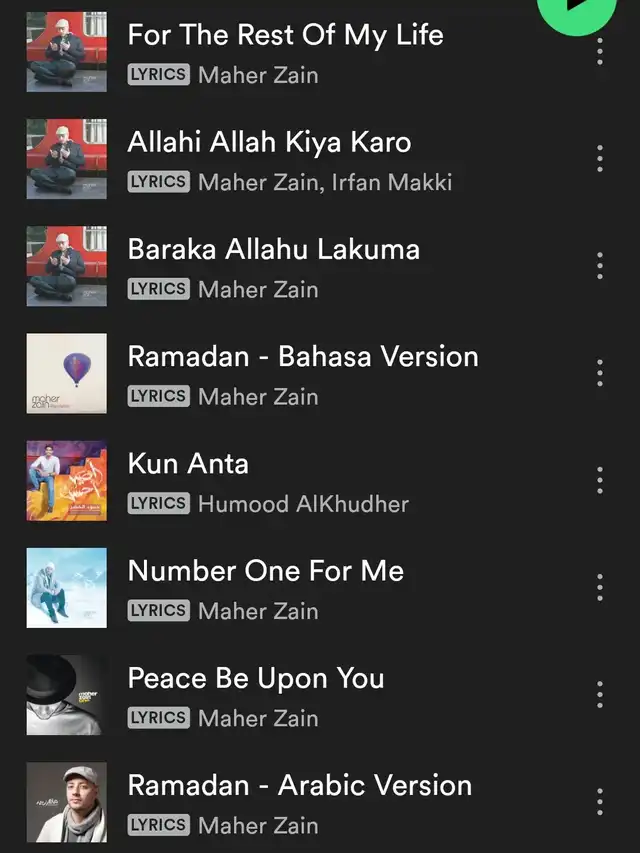Viewport: 640px width, 853px height.
Task: Open more options for Allahi Allah Kiya Karo
Action: (x=599, y=159)
